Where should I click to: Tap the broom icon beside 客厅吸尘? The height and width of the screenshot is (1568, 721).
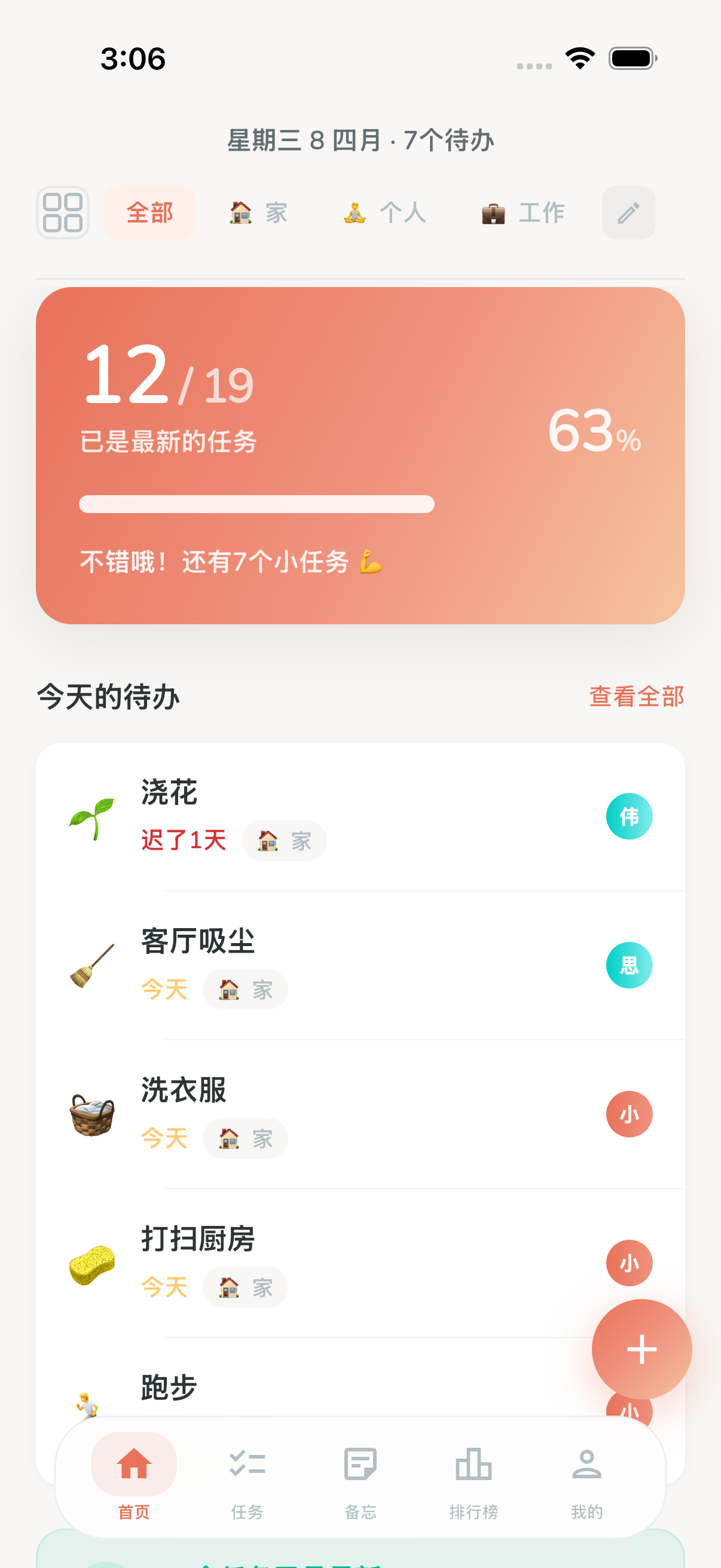pos(92,965)
